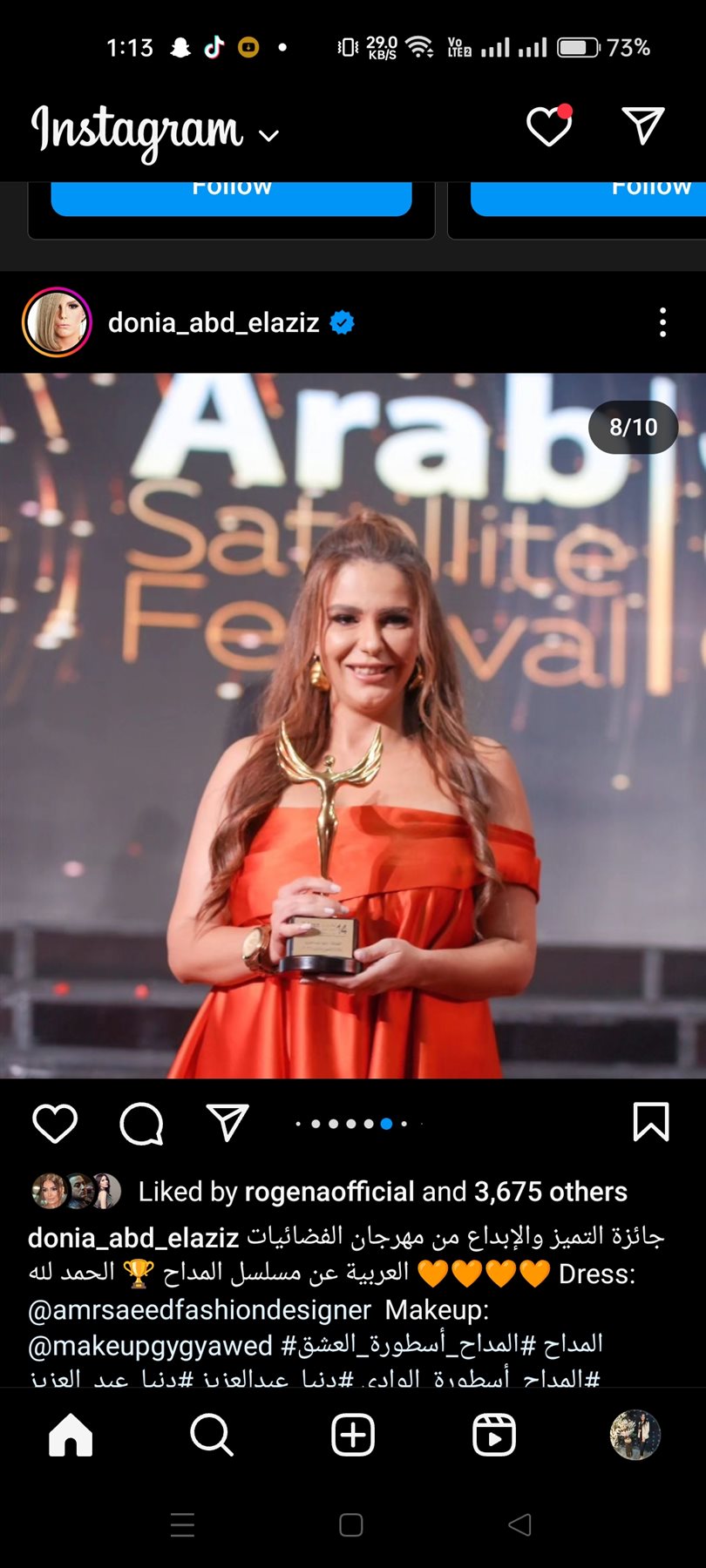Screen dimensions: 706x1568
Task: Open the @makeupgygyawed mention
Action: [150, 1346]
